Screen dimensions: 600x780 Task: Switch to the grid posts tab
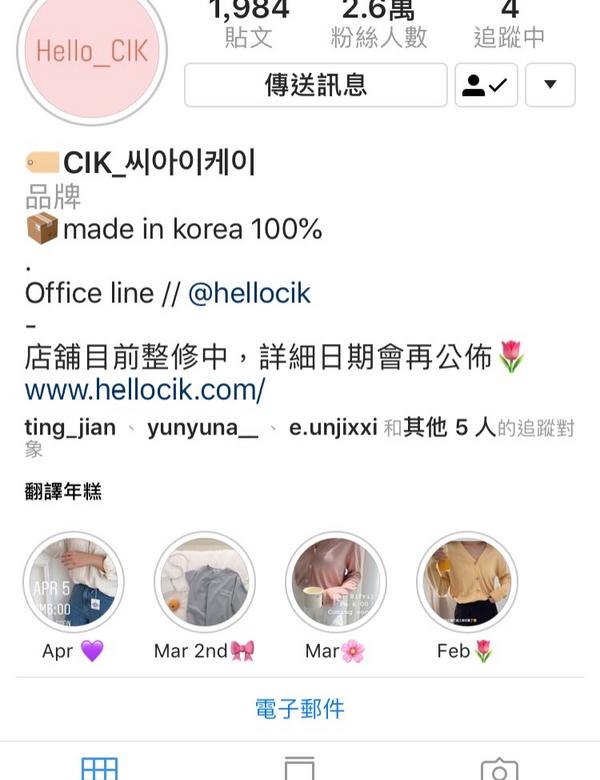point(100,767)
